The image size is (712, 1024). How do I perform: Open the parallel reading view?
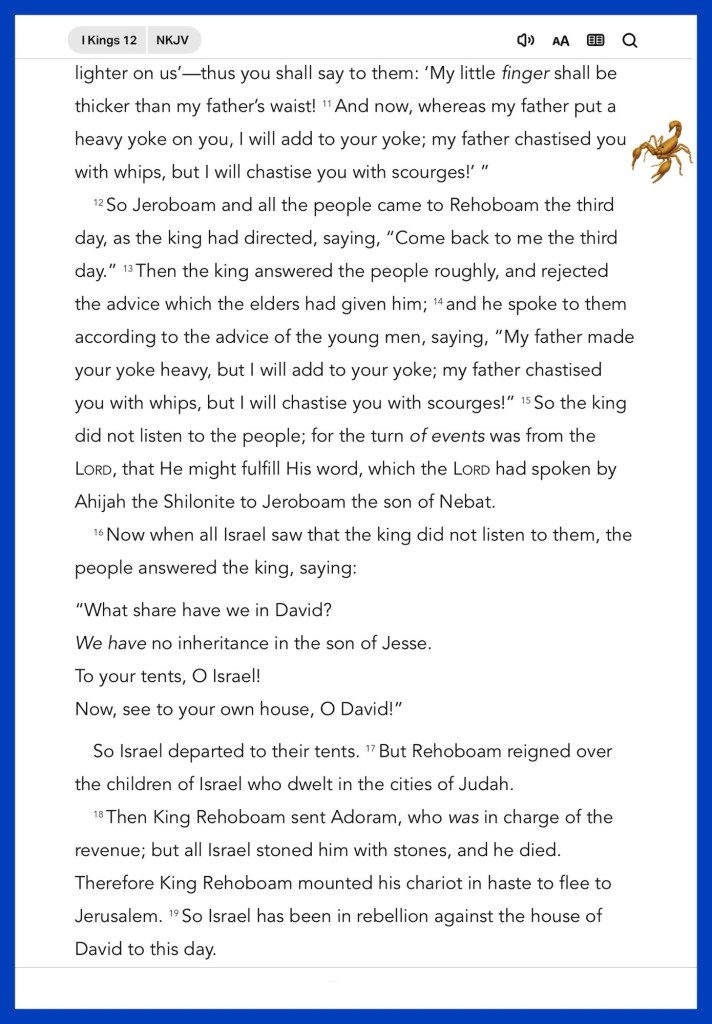pos(595,41)
